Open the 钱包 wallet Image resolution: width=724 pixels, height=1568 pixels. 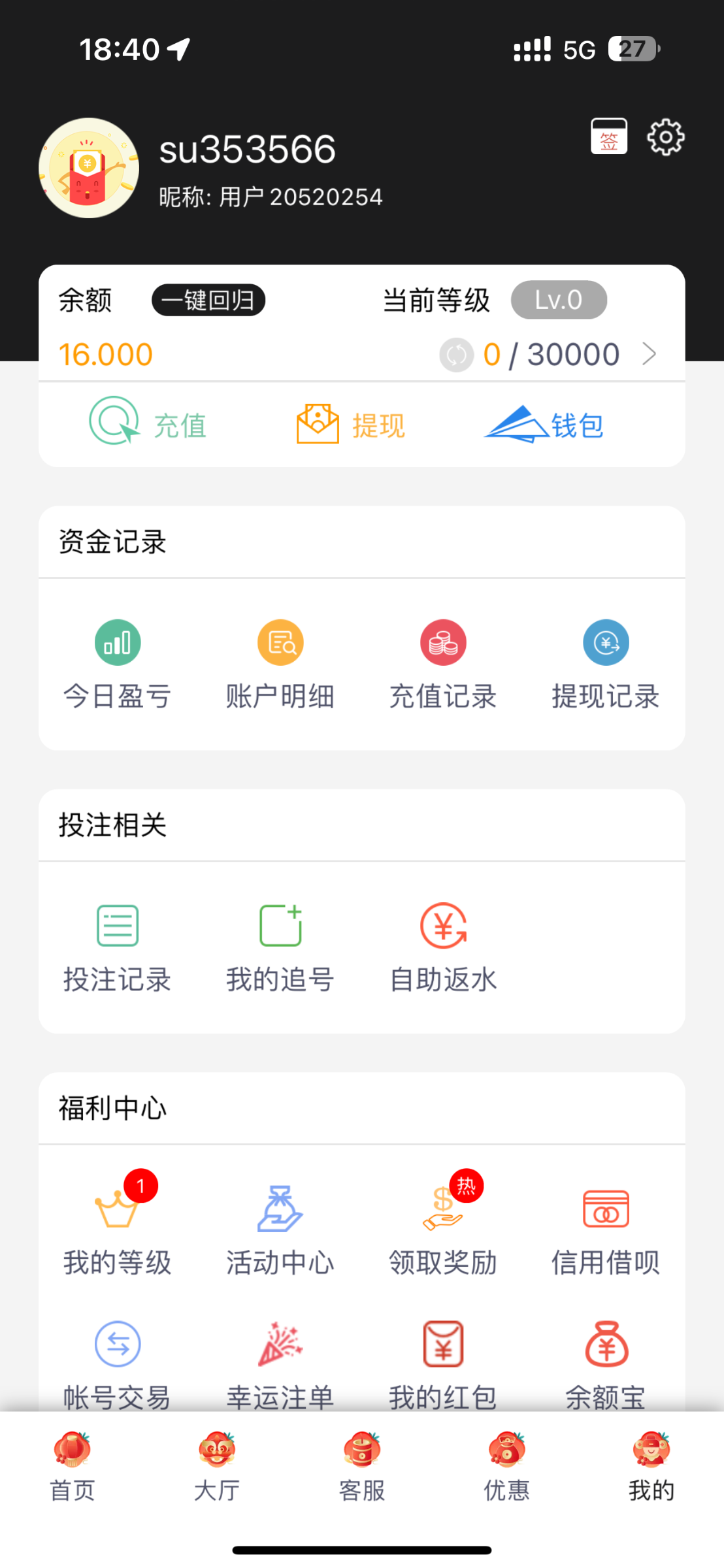point(544,424)
